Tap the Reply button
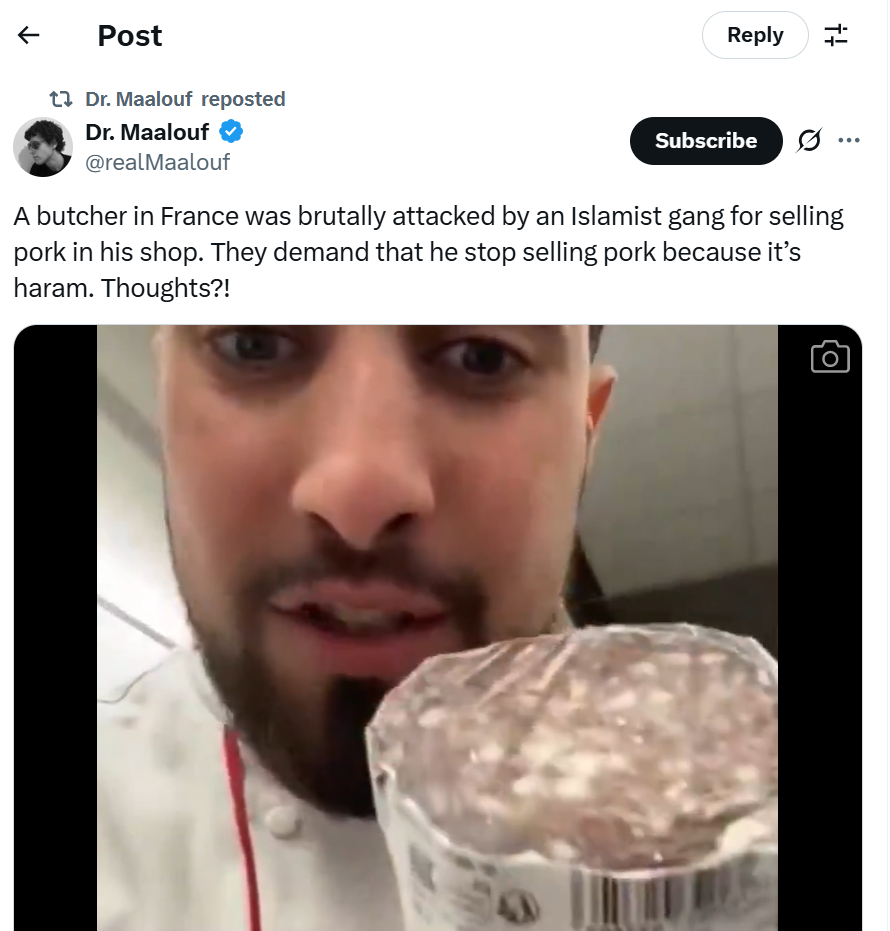890x931 pixels. 755,36
